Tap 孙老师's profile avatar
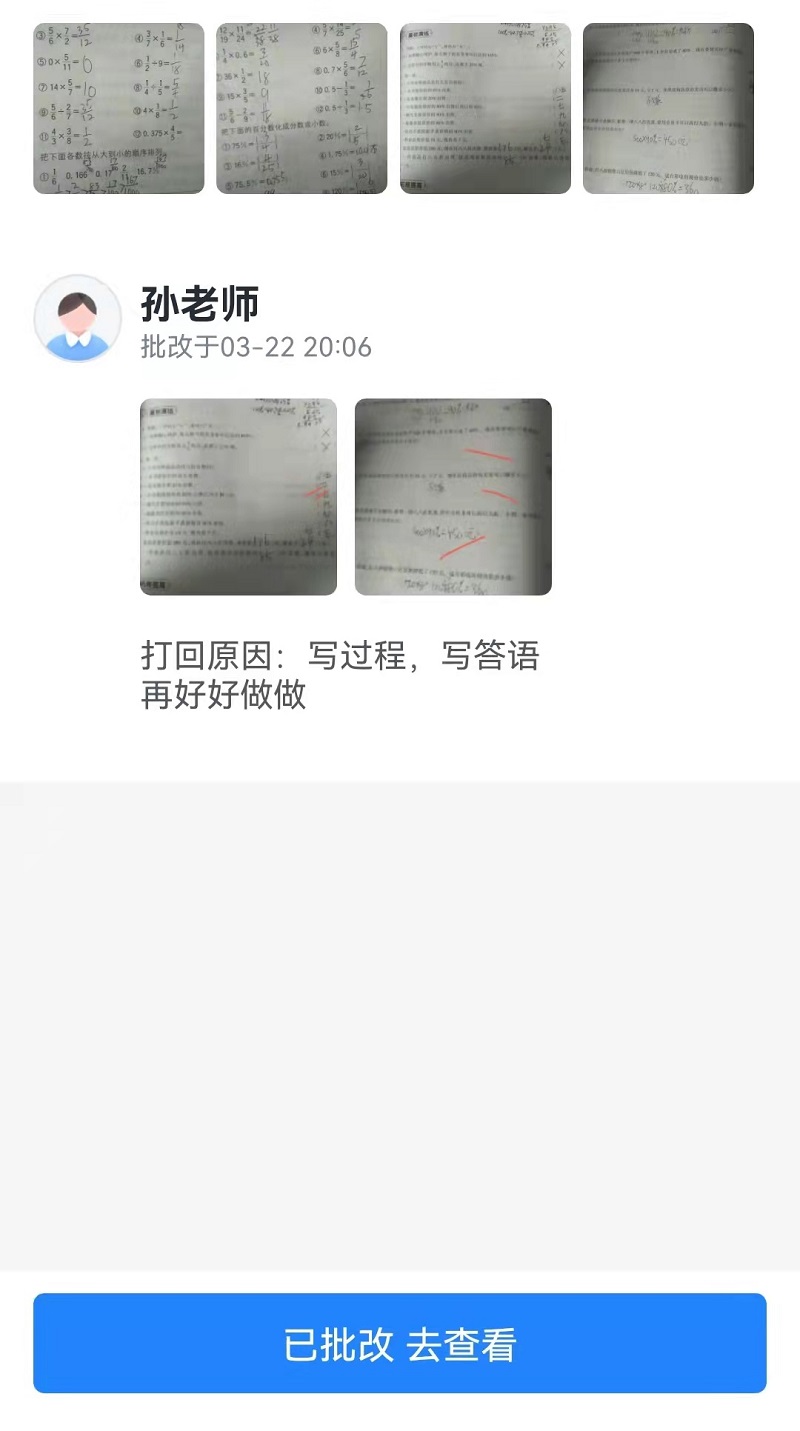Screen dimensions: 800x1431 point(78,318)
